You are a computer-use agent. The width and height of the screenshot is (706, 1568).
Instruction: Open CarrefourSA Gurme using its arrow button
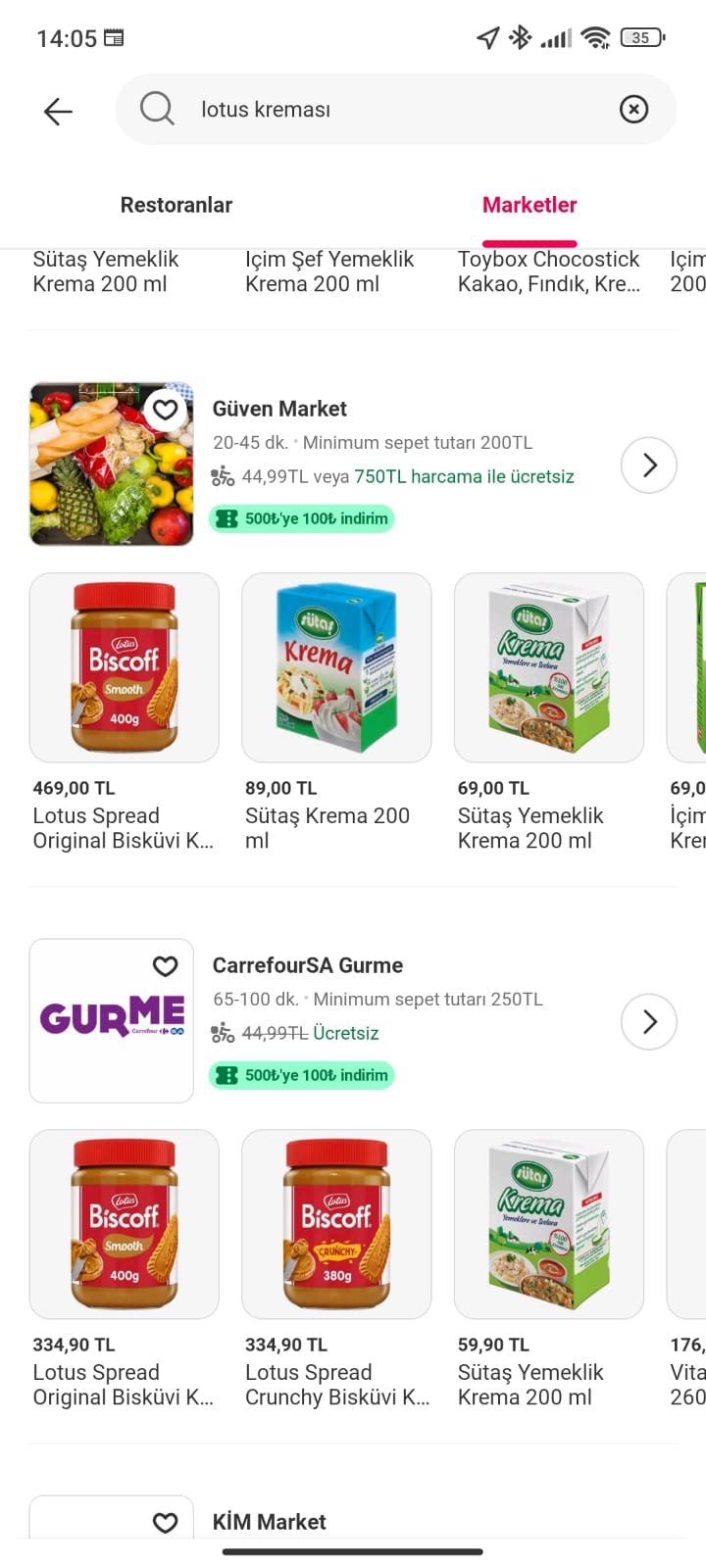pyautogui.click(x=649, y=1021)
